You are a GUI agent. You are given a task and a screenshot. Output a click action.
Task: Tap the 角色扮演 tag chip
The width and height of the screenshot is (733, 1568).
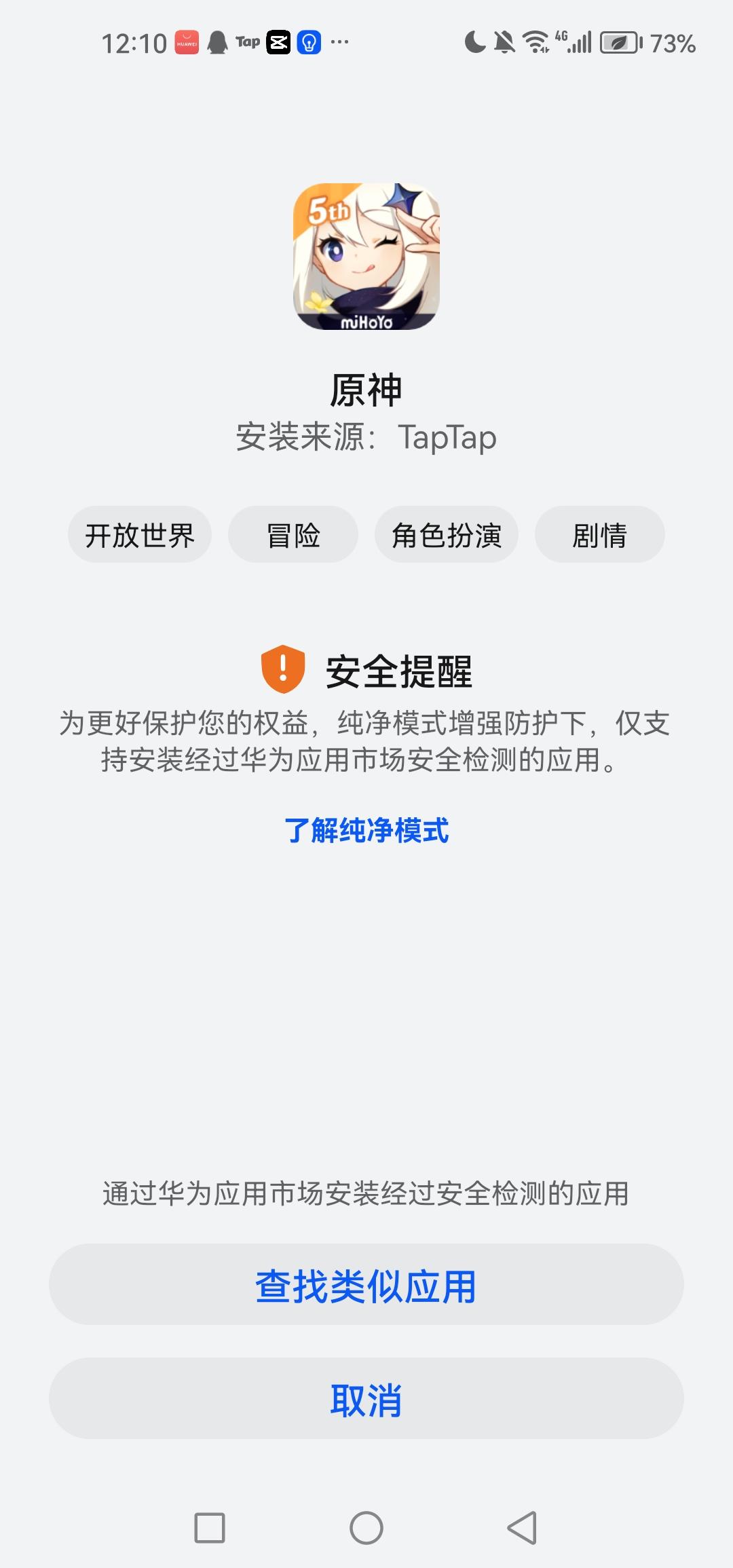click(448, 534)
